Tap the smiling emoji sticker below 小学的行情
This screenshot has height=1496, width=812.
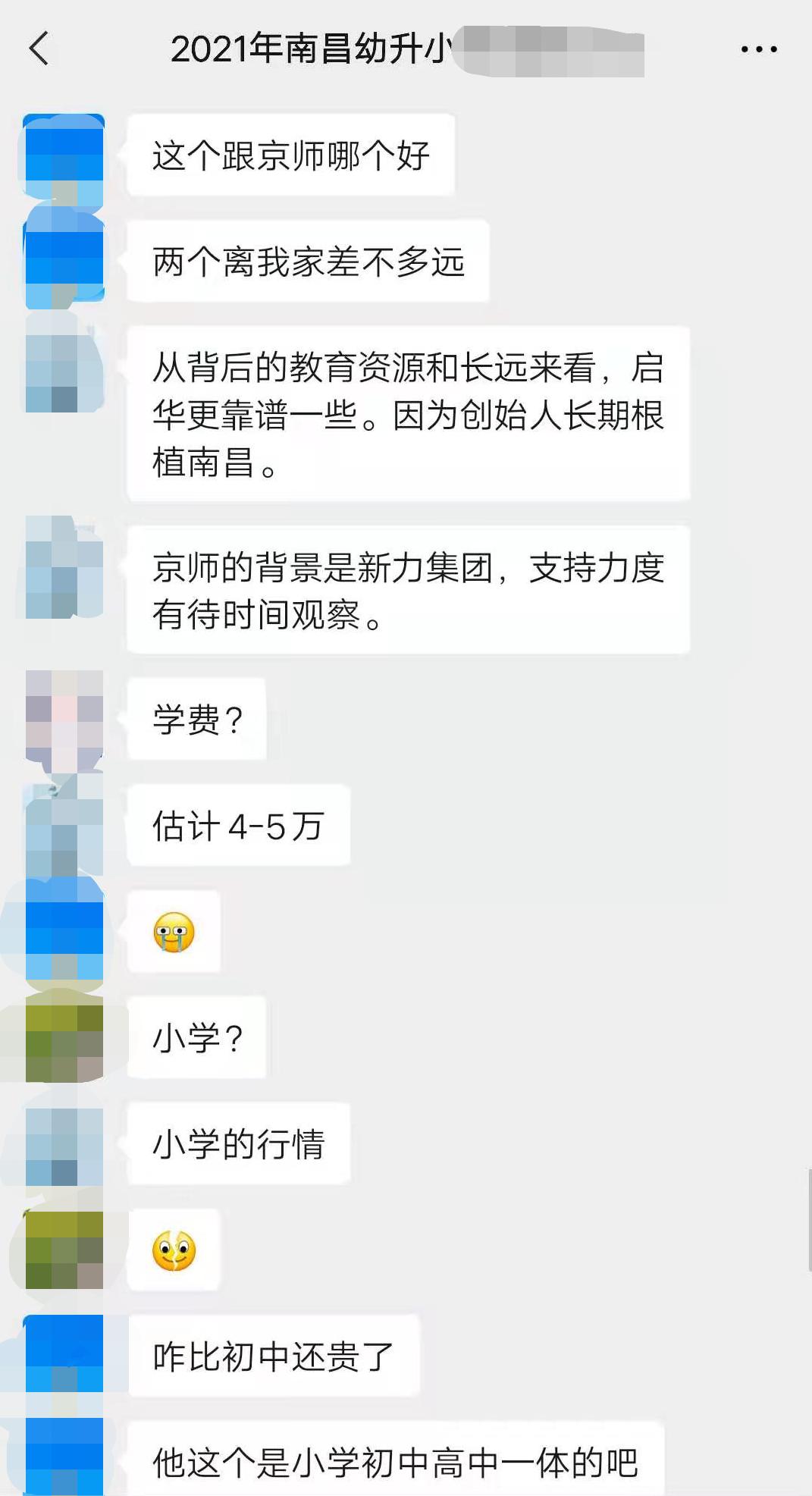173,1251
